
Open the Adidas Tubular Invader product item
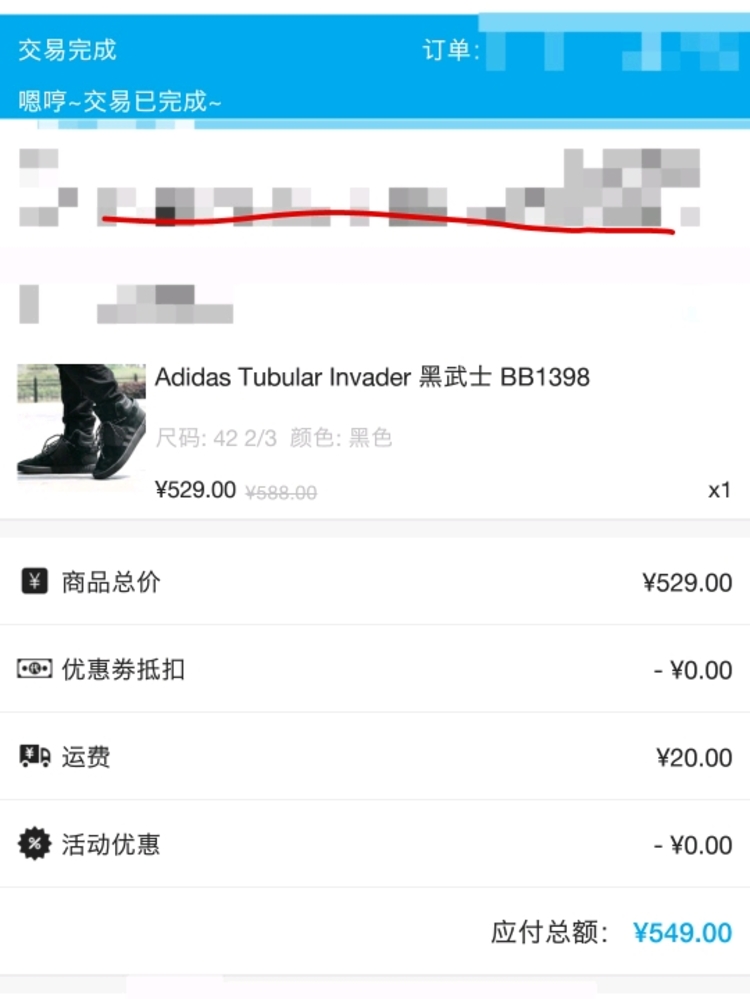click(x=372, y=378)
